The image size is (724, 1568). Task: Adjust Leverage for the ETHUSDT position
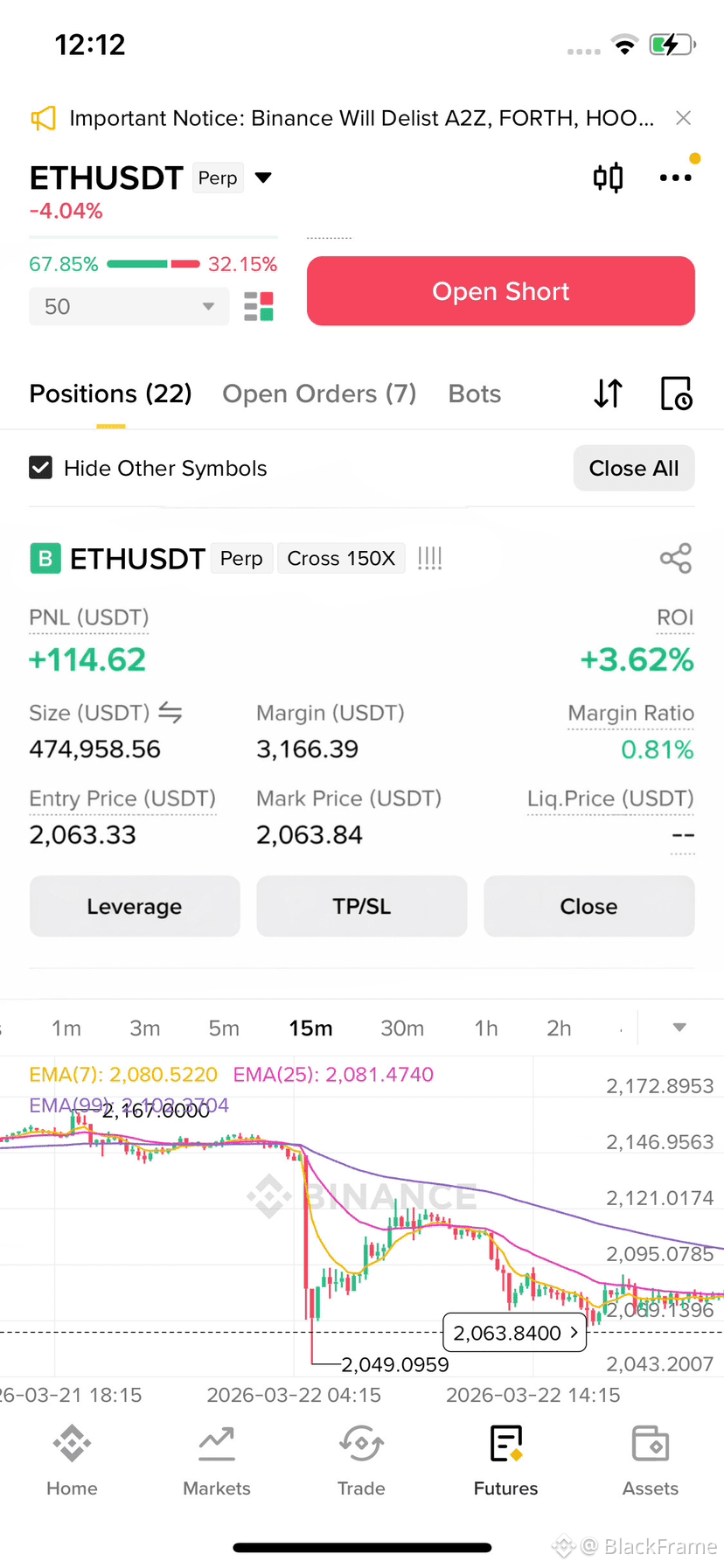[x=135, y=906]
